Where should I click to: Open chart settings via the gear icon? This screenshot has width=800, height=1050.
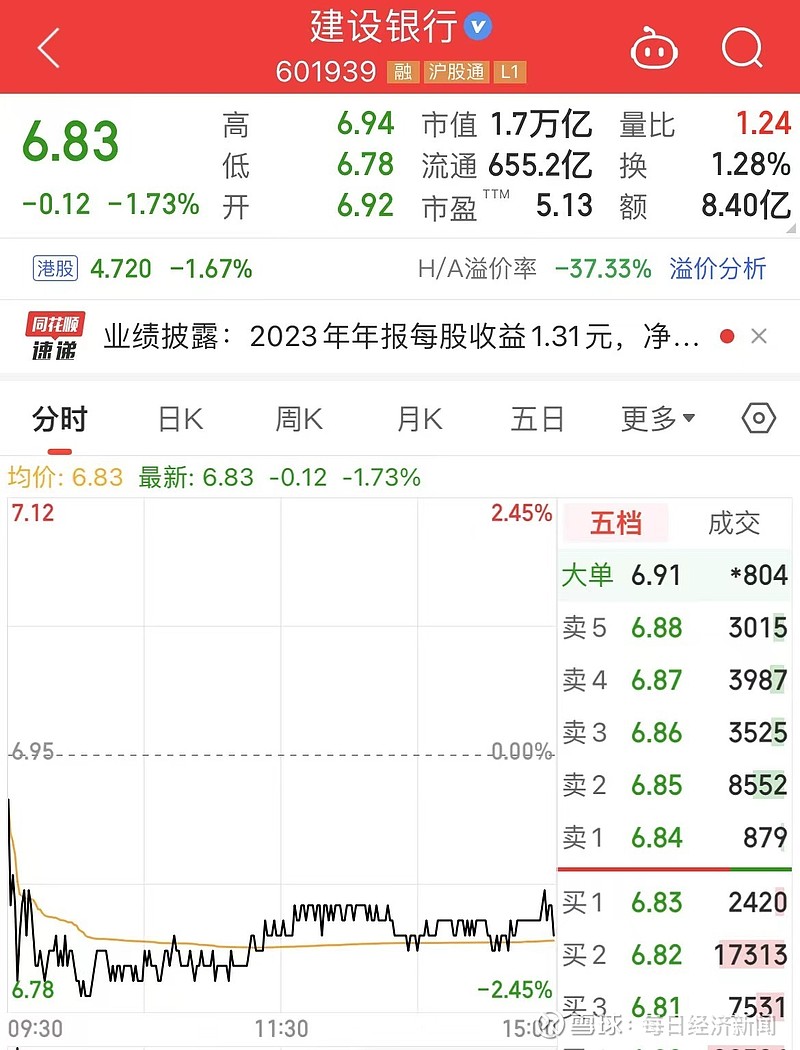pyautogui.click(x=757, y=418)
